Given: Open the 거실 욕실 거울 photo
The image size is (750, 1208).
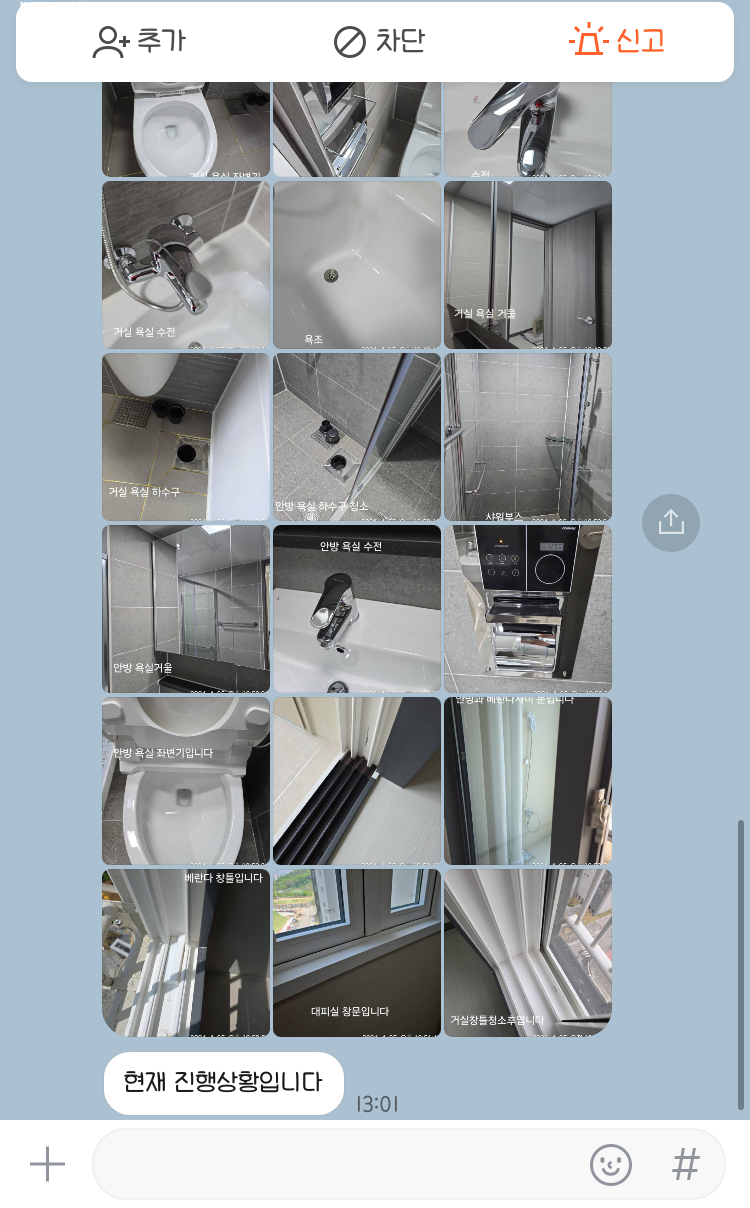Looking at the screenshot, I should point(528,265).
